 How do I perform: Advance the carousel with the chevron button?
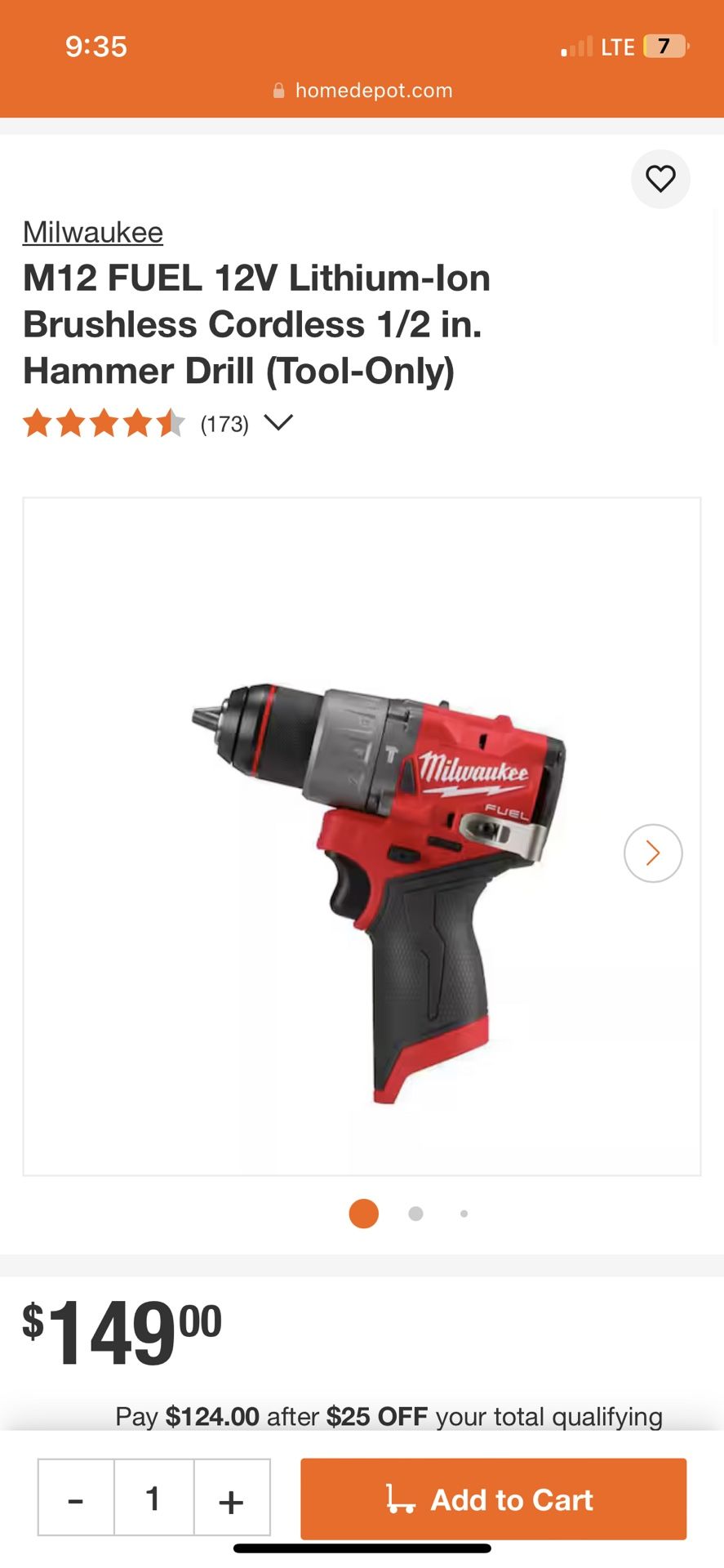click(652, 853)
